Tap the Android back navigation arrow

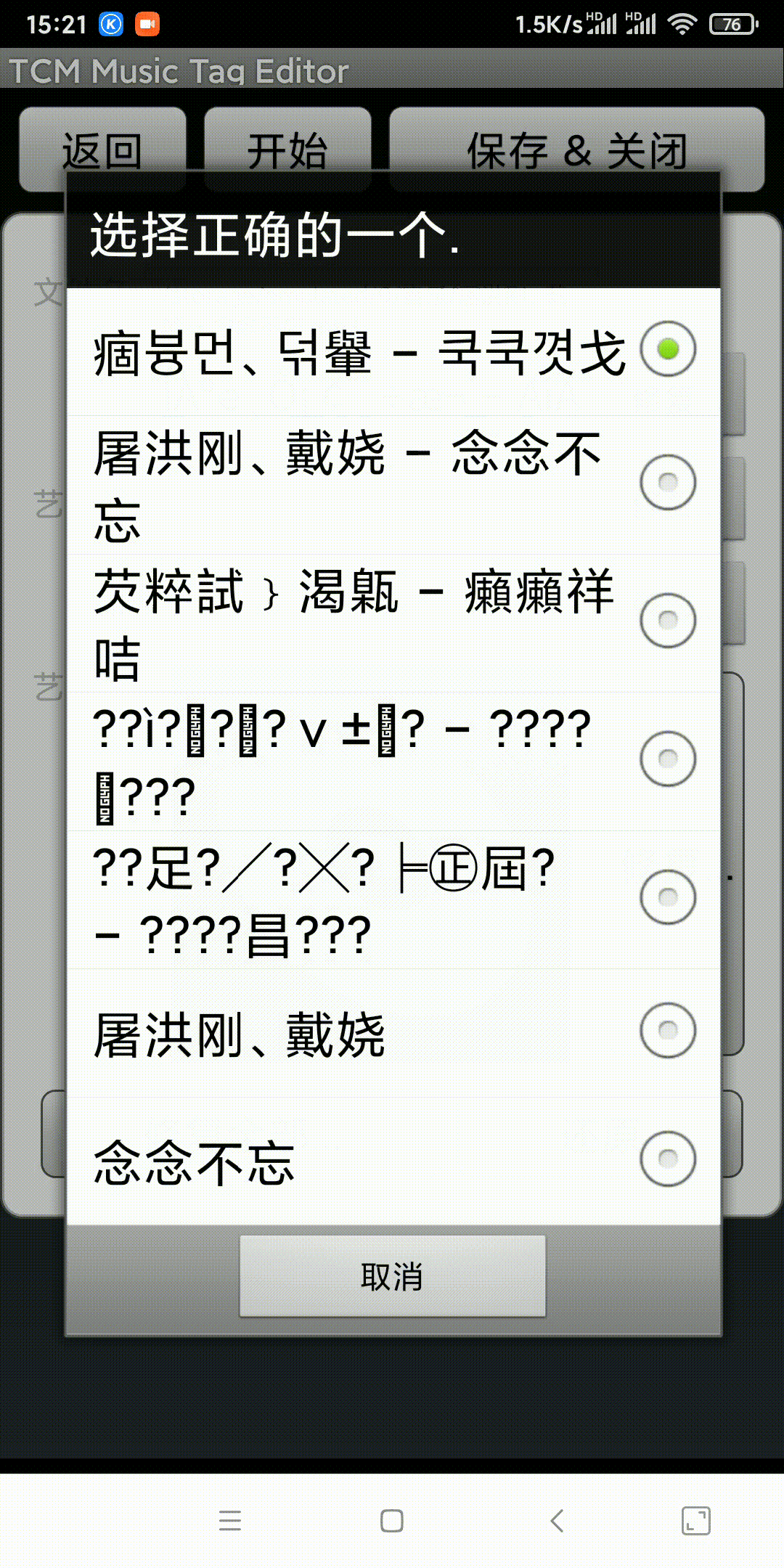[556, 1522]
